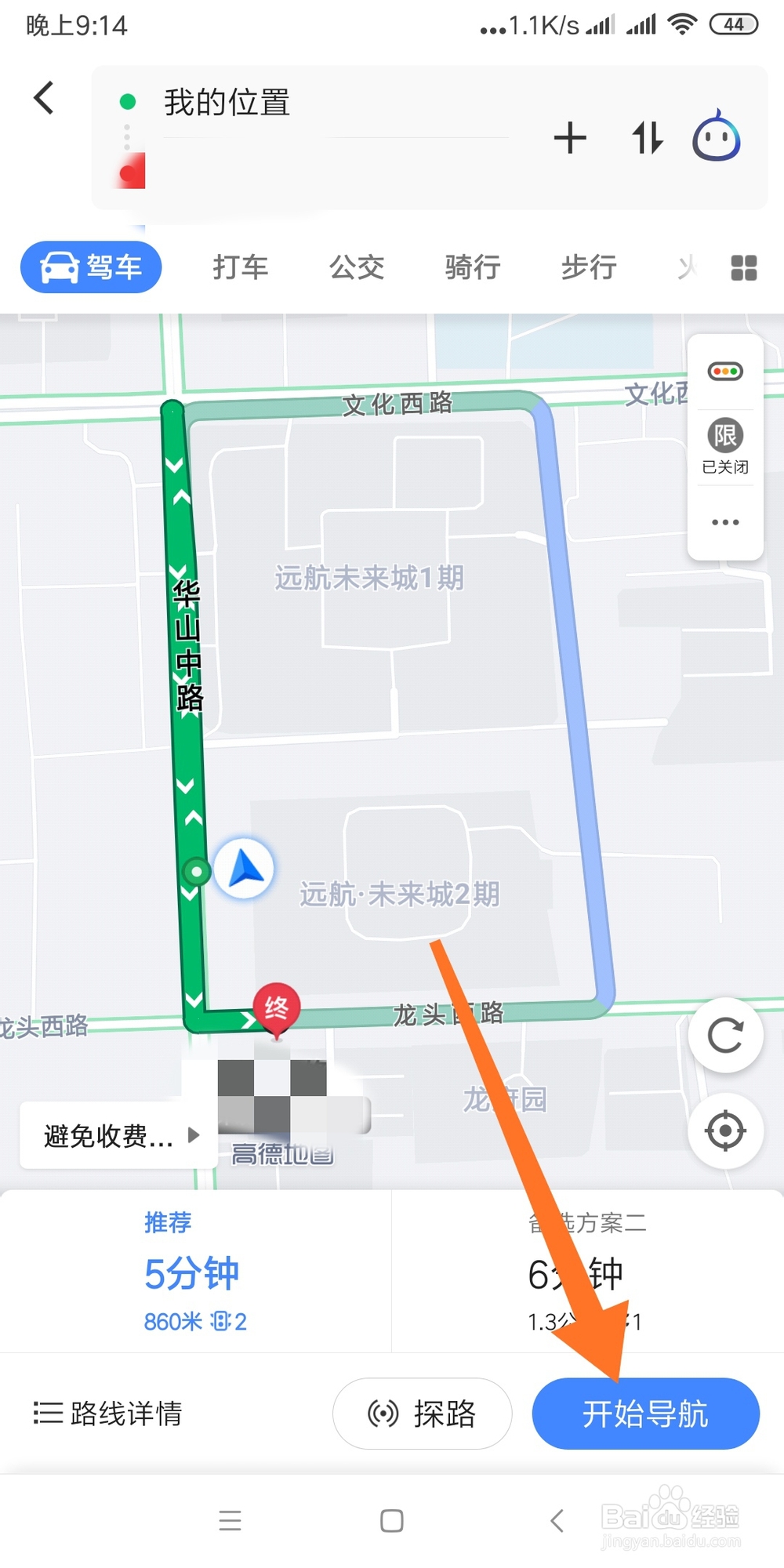Recenter the map with the locate icon
The image size is (784, 1568).
point(724,1131)
